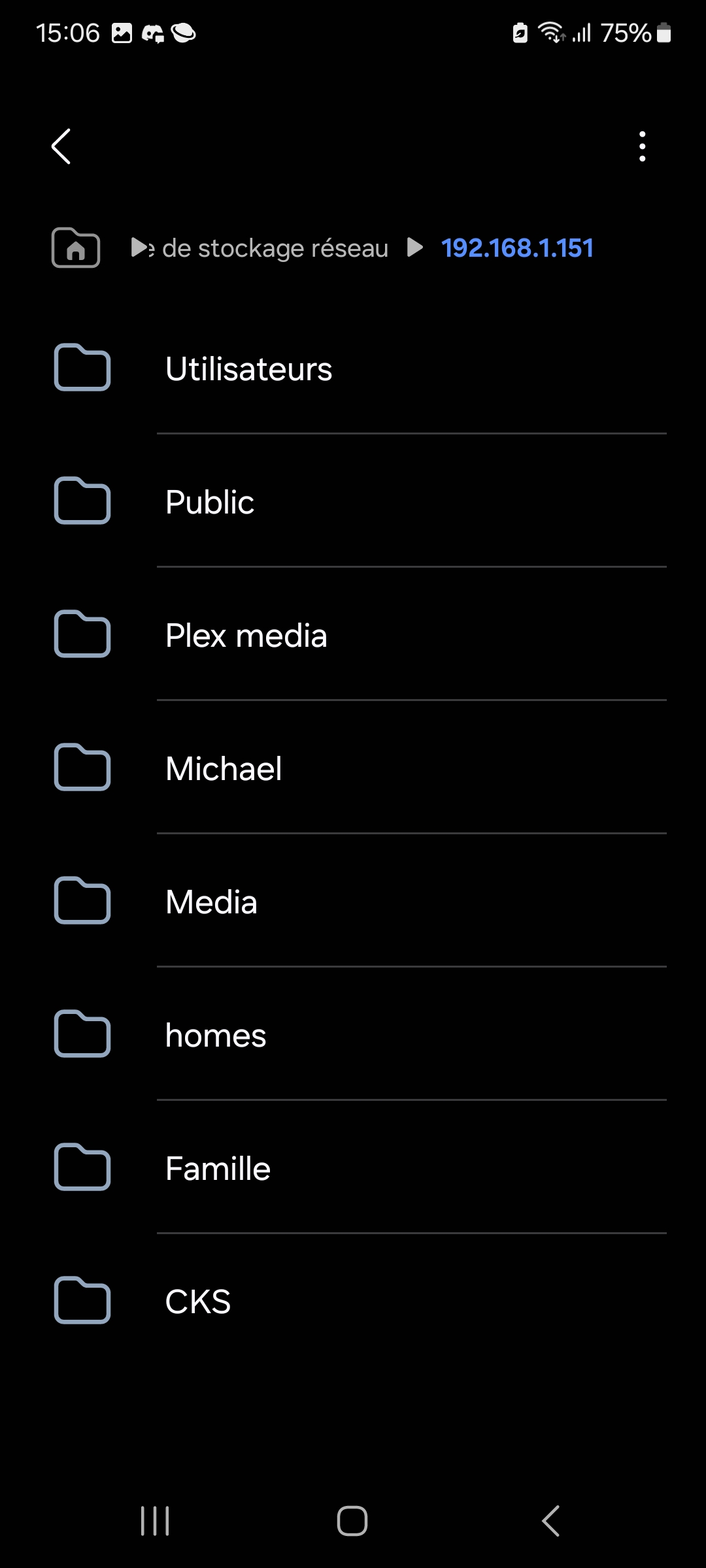
Task: Open the homes folder
Action: click(x=216, y=1036)
